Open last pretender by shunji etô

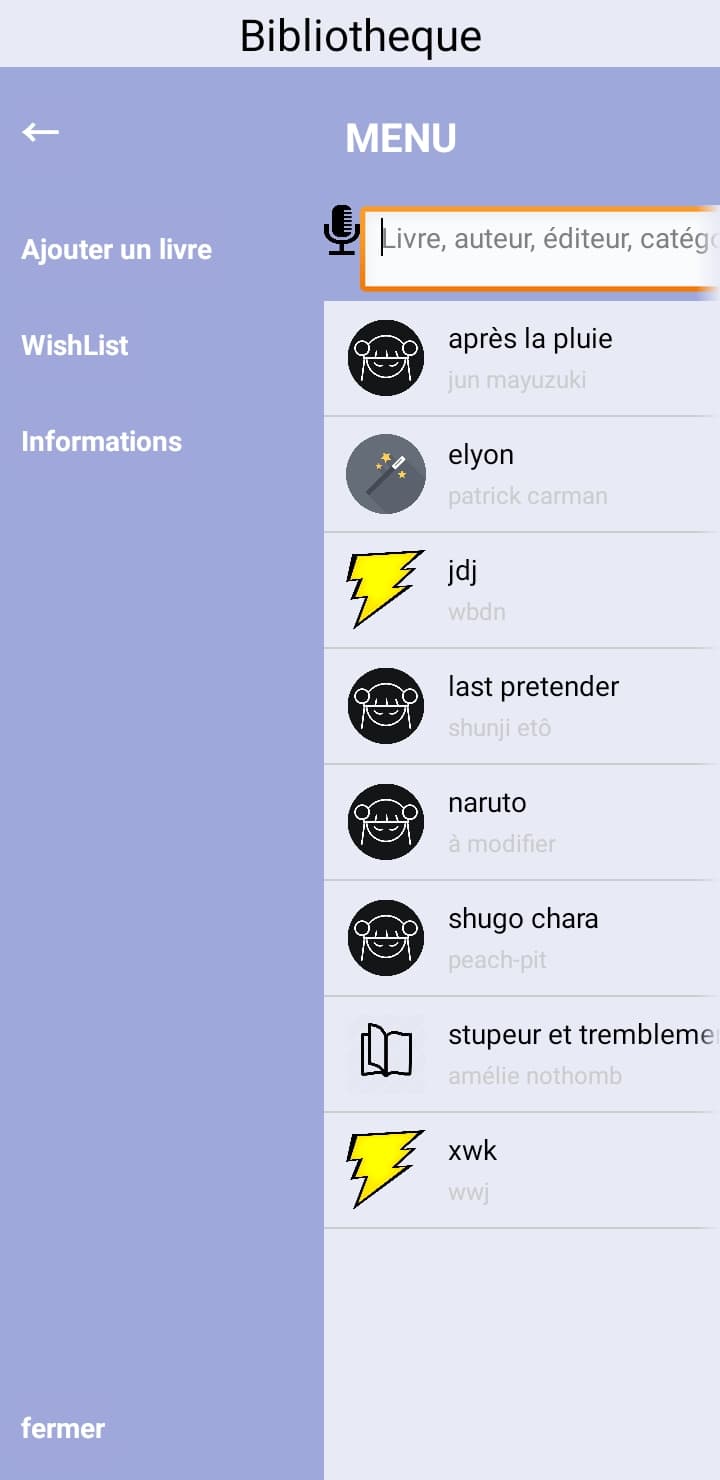coord(522,707)
